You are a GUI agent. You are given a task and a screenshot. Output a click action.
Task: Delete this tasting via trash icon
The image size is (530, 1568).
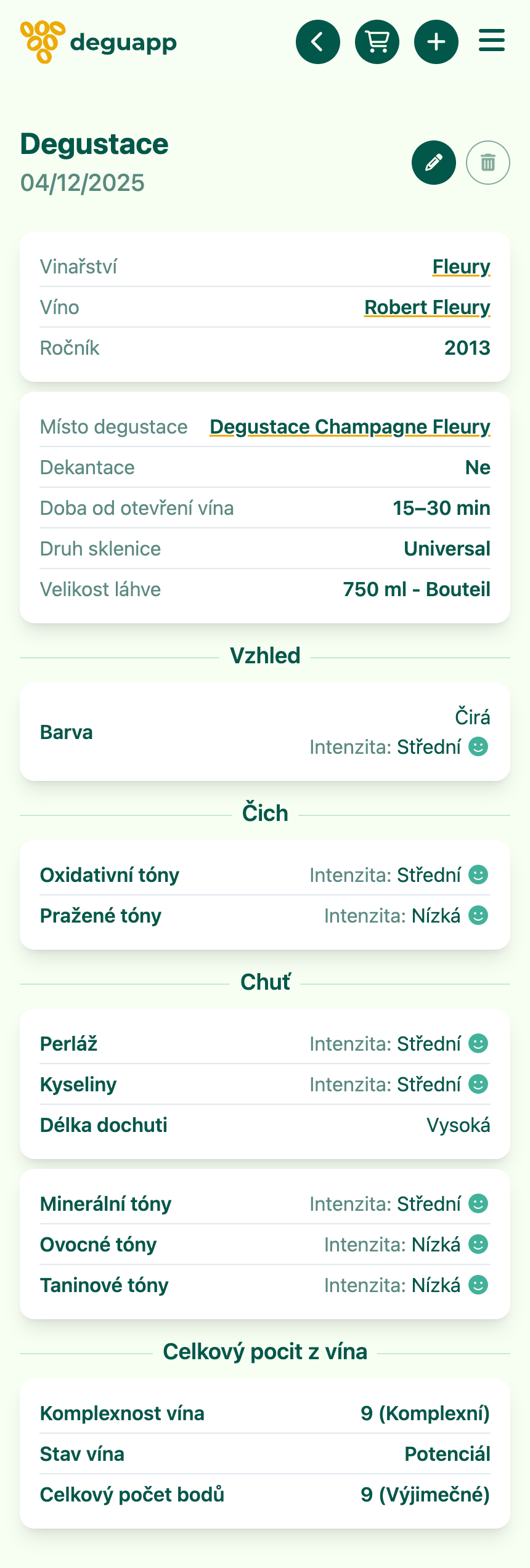[x=488, y=163]
